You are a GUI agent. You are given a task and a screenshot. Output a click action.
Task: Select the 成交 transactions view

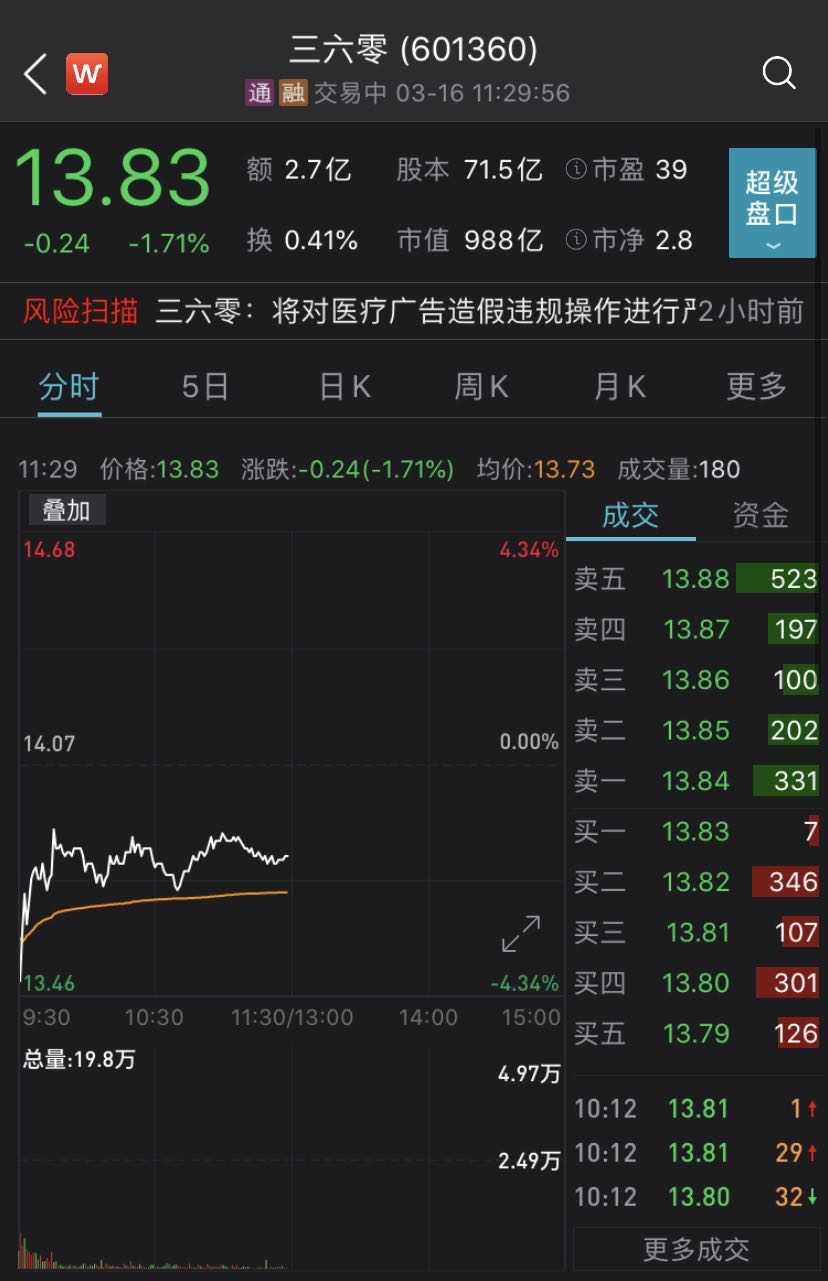(630, 516)
